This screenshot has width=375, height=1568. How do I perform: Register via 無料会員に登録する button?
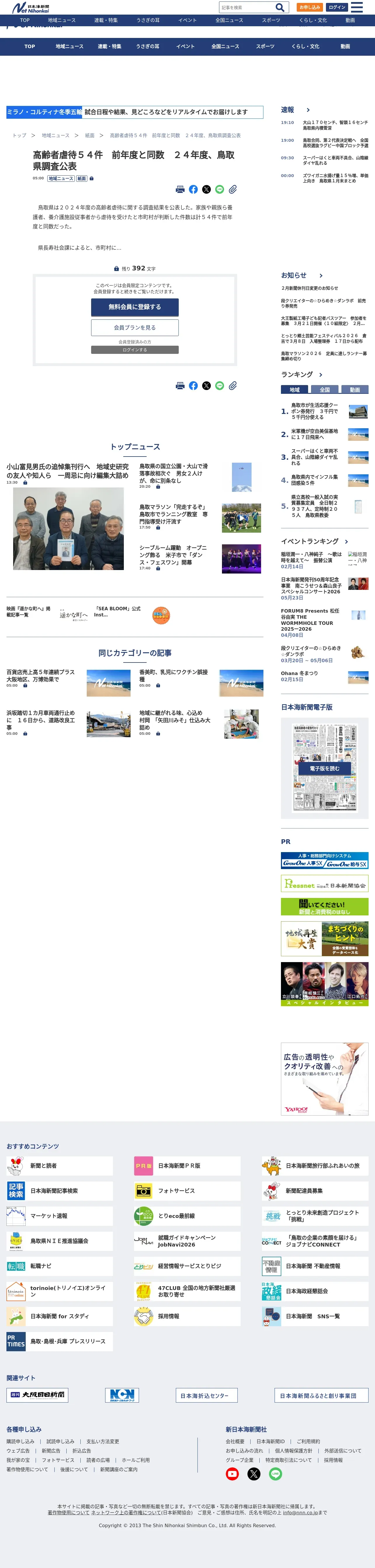(x=135, y=307)
